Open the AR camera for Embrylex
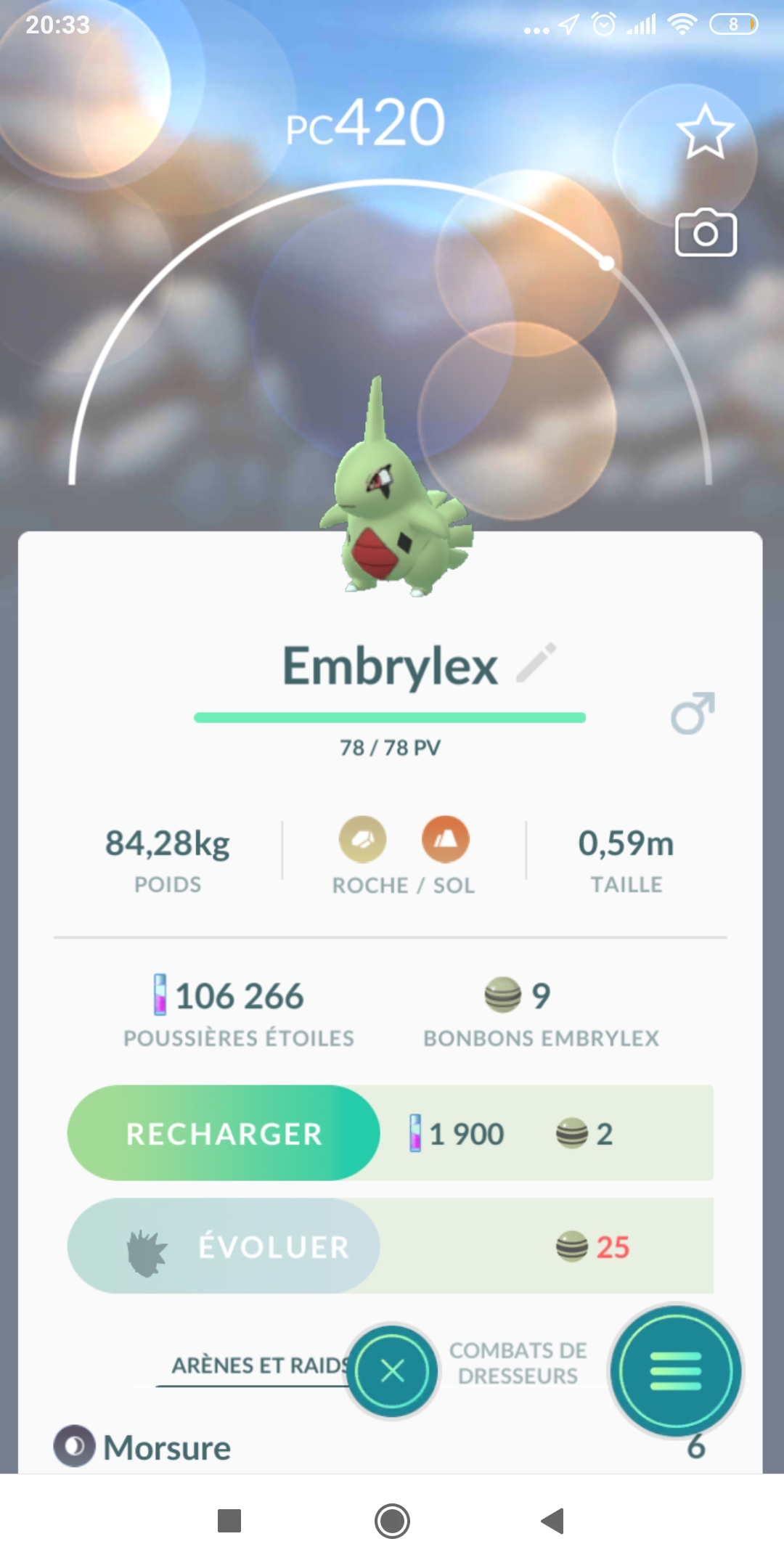Image resolution: width=784 pixels, height=1568 pixels. click(706, 234)
